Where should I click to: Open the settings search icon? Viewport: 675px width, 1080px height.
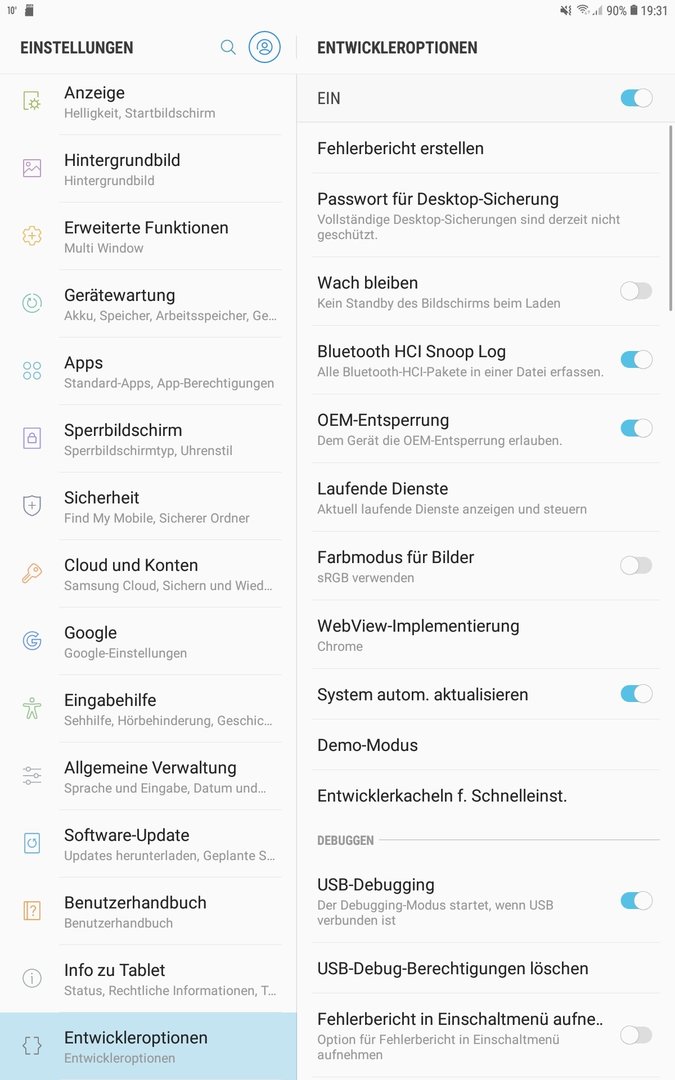pos(228,47)
